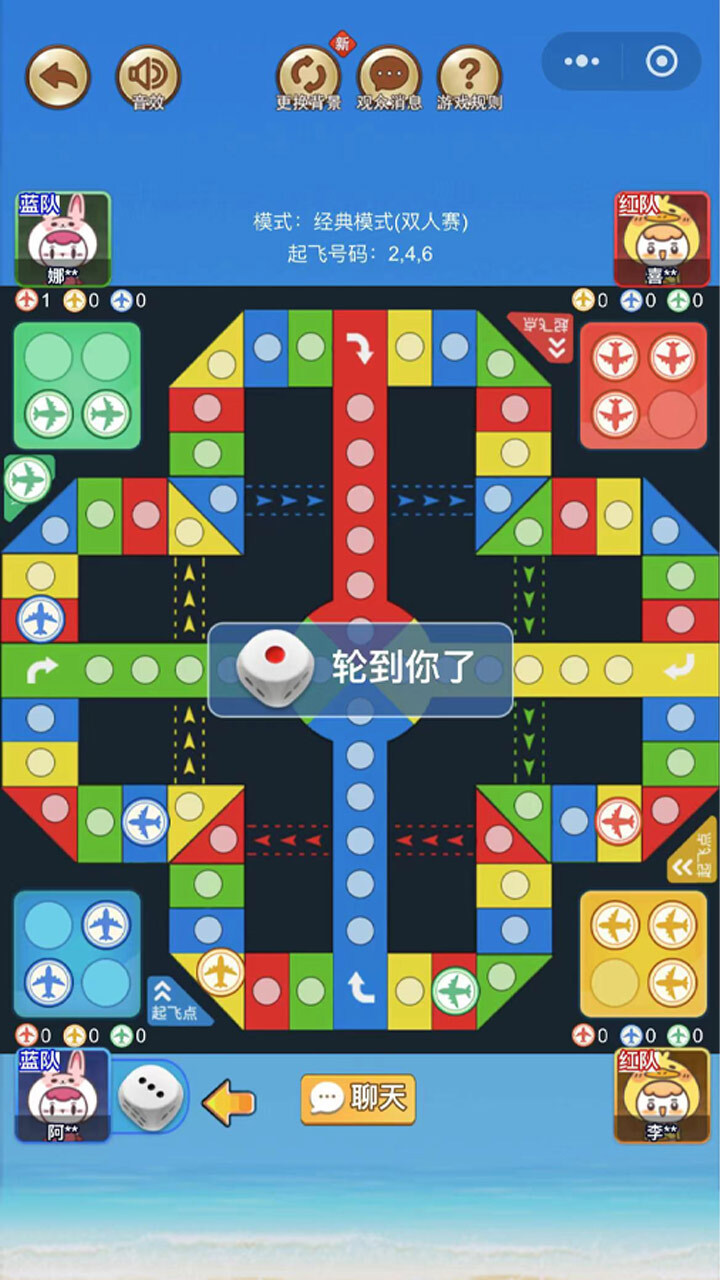Select the blue plane on the left red square

[41, 619]
